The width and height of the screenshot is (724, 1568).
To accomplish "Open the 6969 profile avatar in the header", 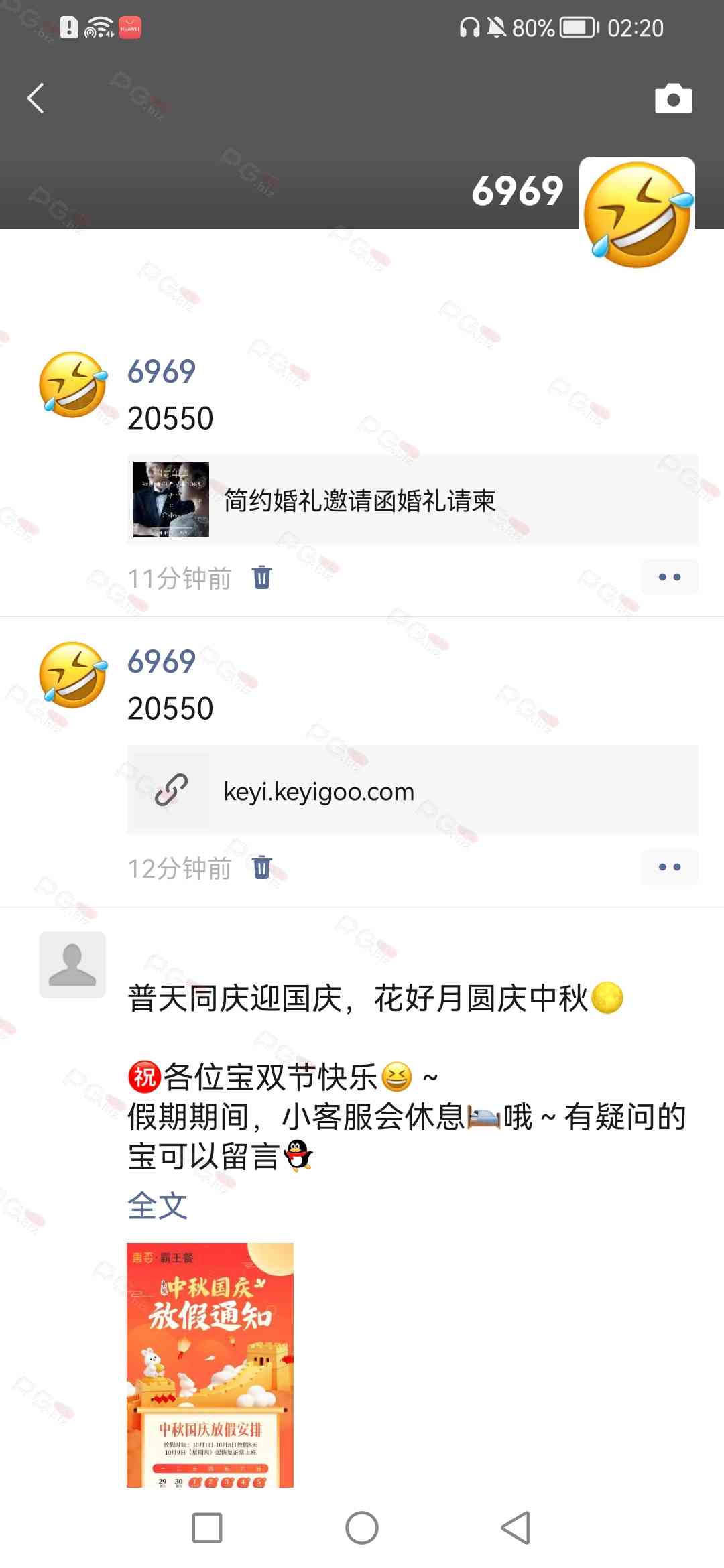I will [637, 214].
